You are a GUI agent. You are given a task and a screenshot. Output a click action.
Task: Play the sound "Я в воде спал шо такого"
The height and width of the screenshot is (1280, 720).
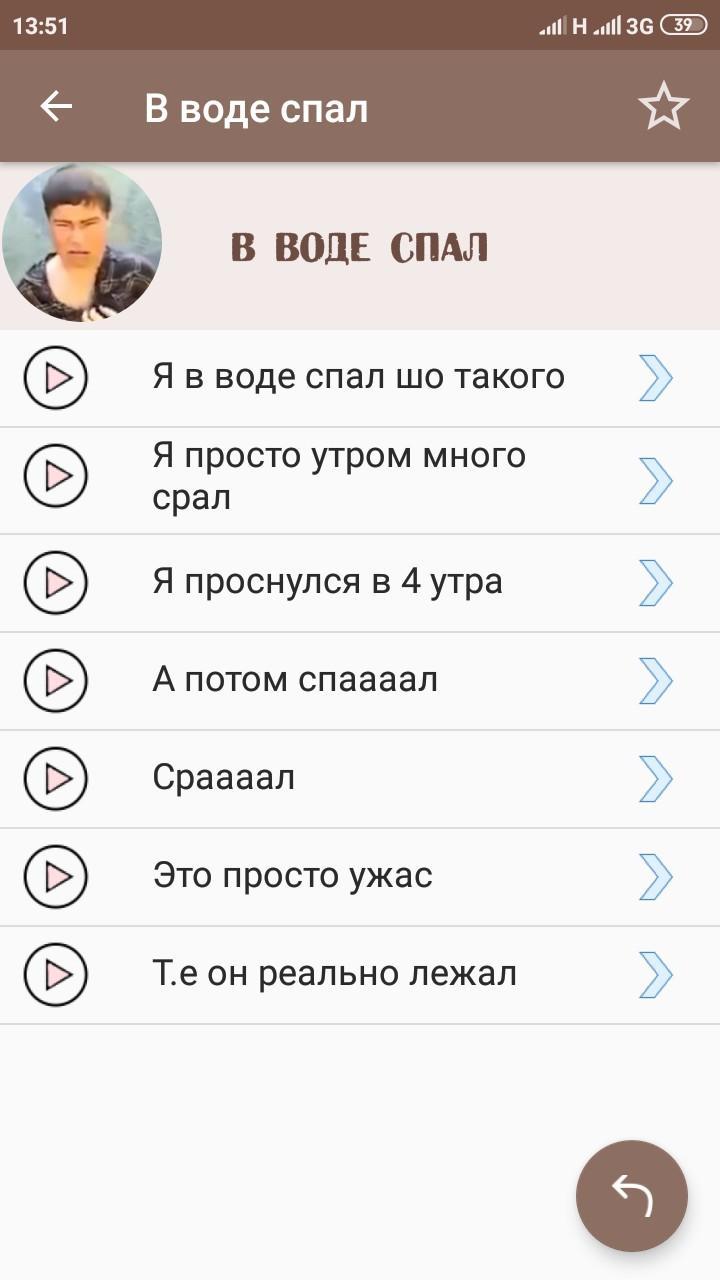coord(56,378)
